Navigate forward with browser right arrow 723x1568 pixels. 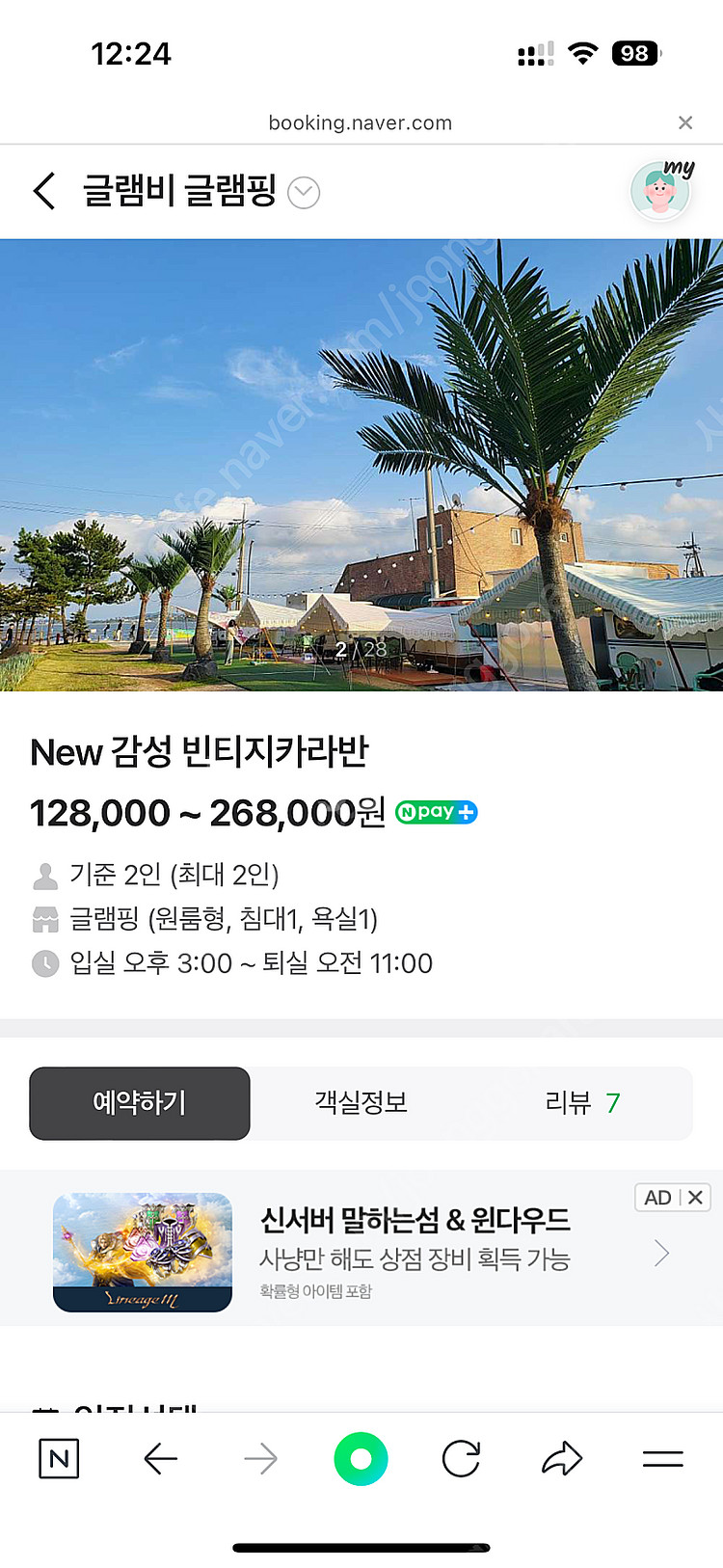261,1459
